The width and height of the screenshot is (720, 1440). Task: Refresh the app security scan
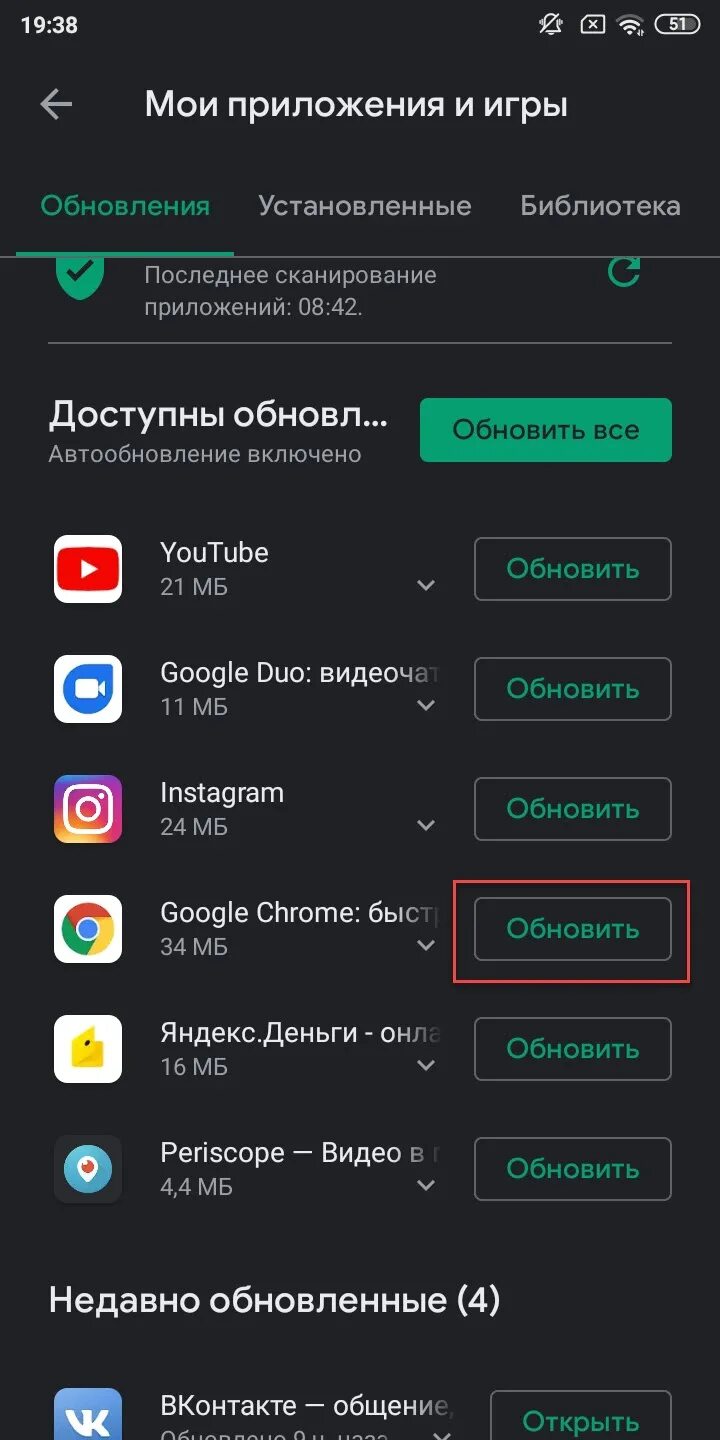(x=624, y=271)
